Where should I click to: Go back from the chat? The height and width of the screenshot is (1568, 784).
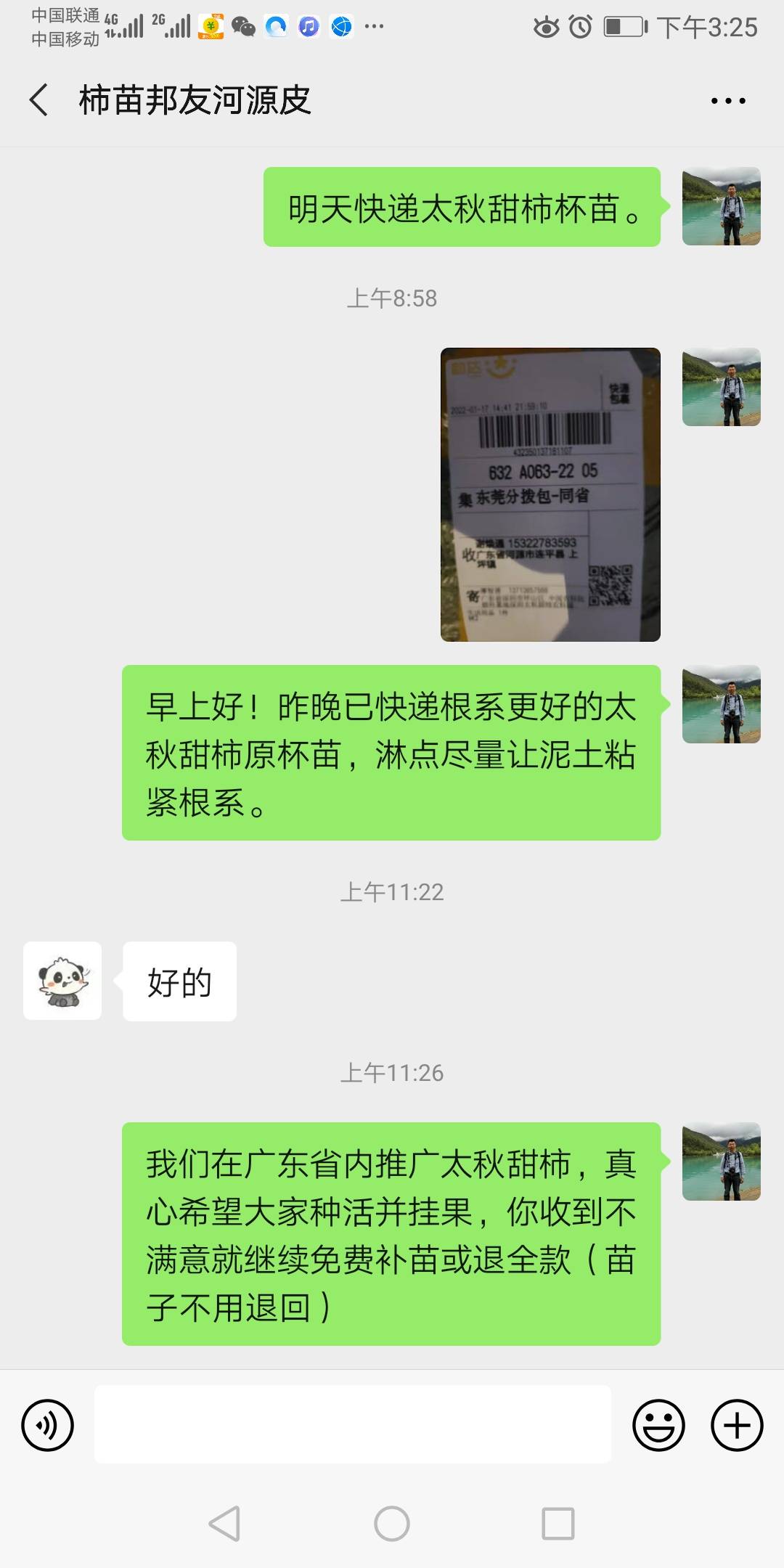click(x=39, y=100)
